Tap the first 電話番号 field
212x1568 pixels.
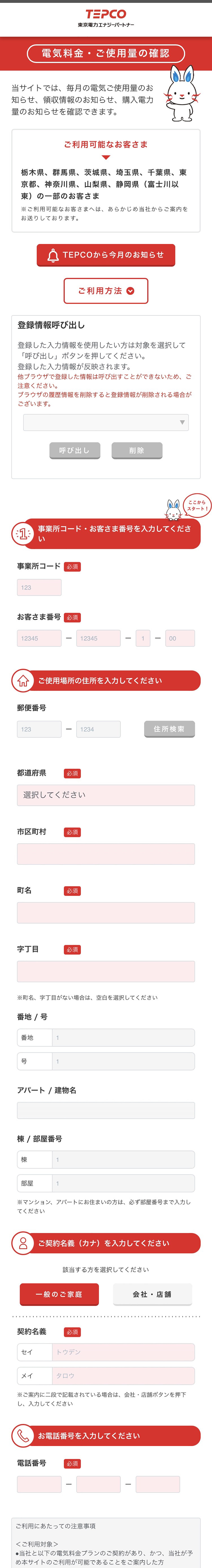coord(39,1484)
